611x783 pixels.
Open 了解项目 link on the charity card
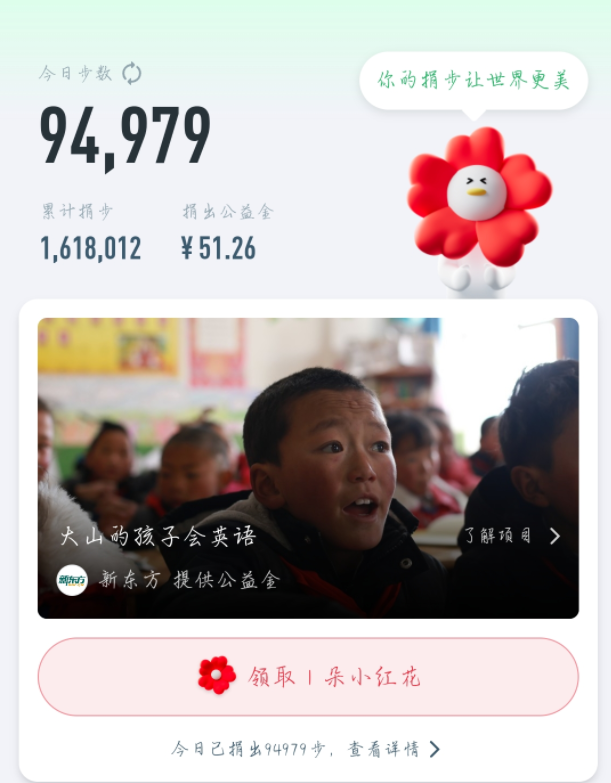pyautogui.click(x=510, y=536)
